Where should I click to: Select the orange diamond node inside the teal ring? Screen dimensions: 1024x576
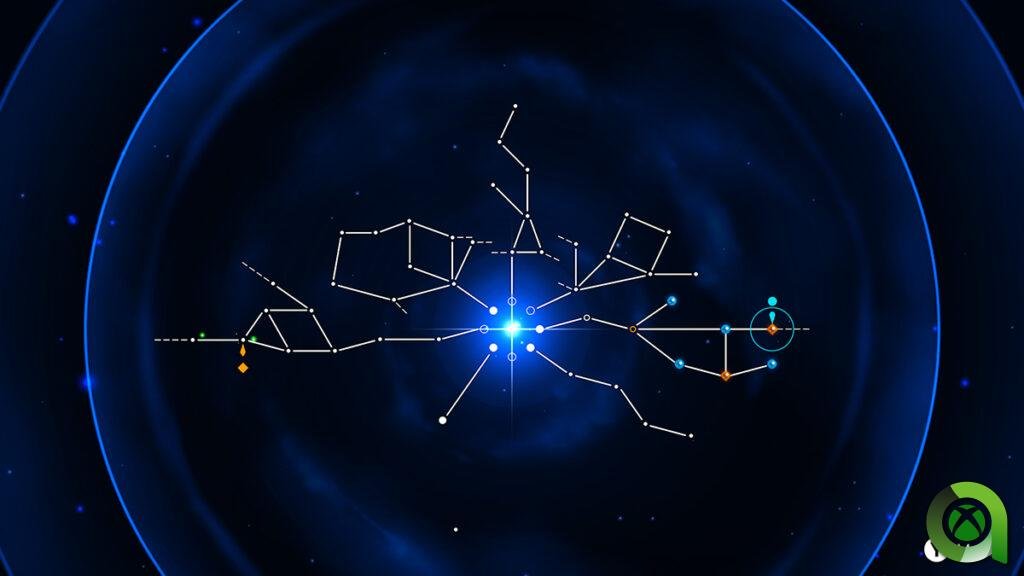pyautogui.click(x=772, y=328)
